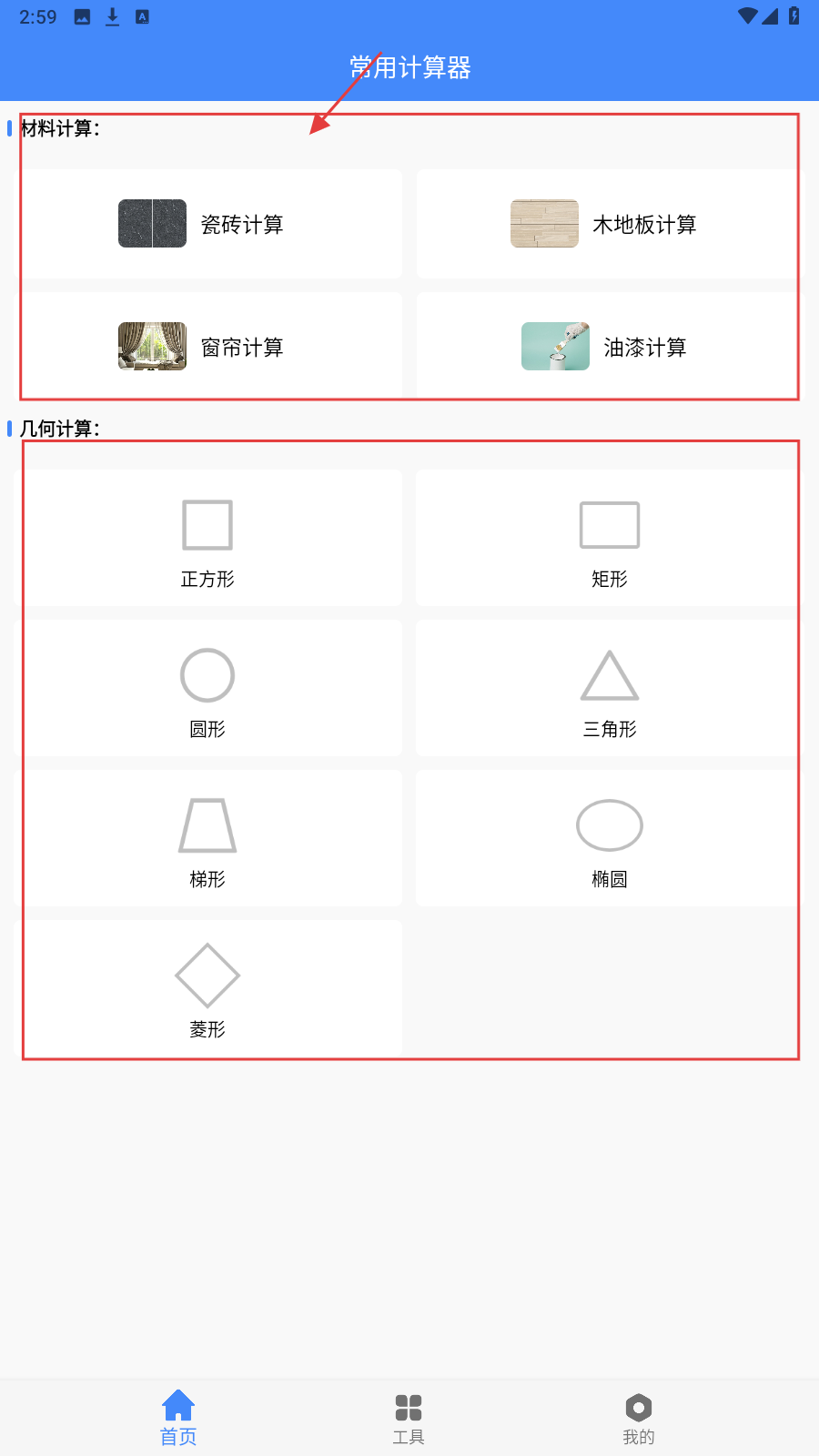Go to the 首页 home tab
This screenshot has height=1456, width=819.
tap(178, 1418)
